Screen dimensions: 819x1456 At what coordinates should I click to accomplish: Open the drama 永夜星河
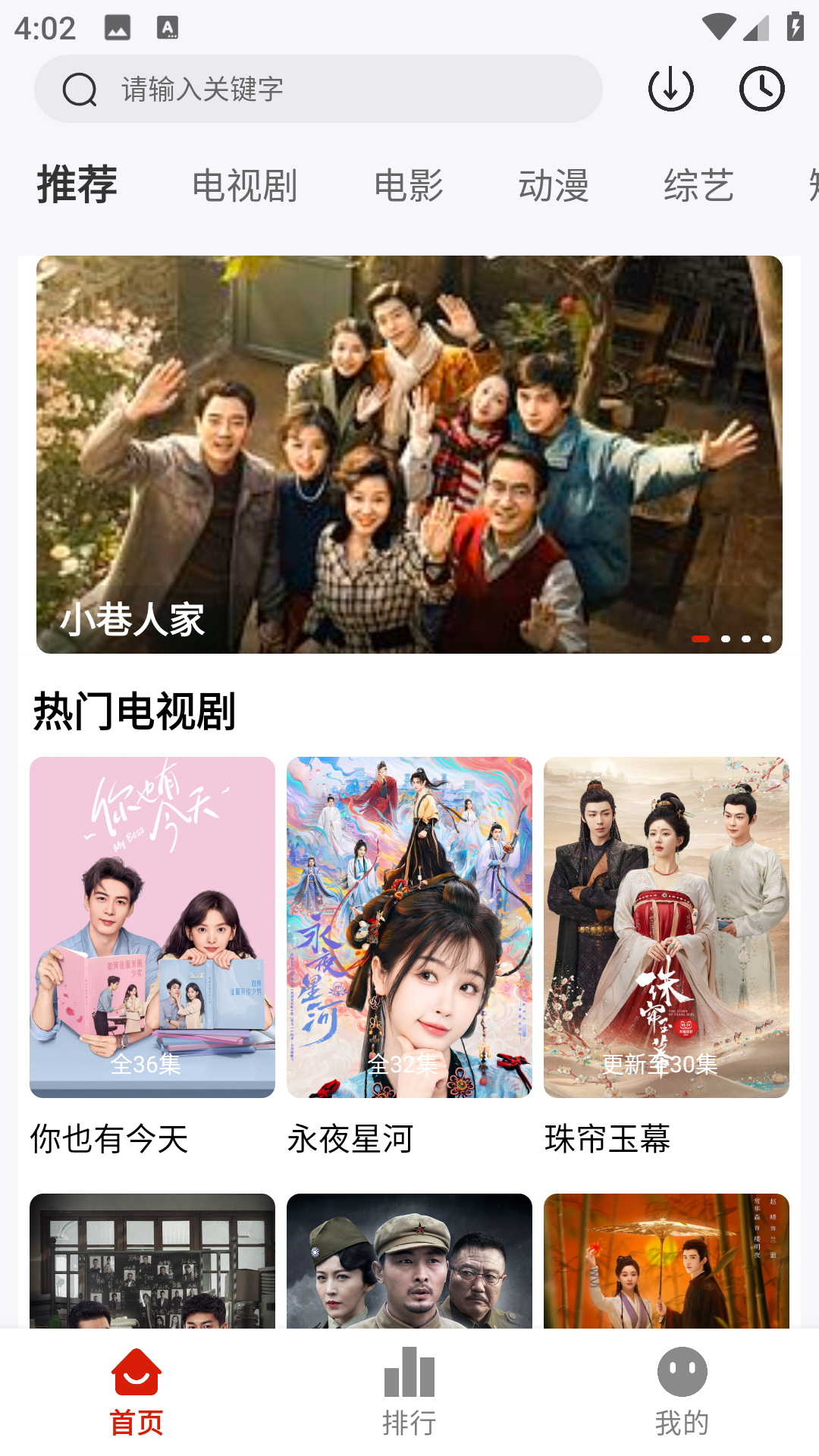409,927
